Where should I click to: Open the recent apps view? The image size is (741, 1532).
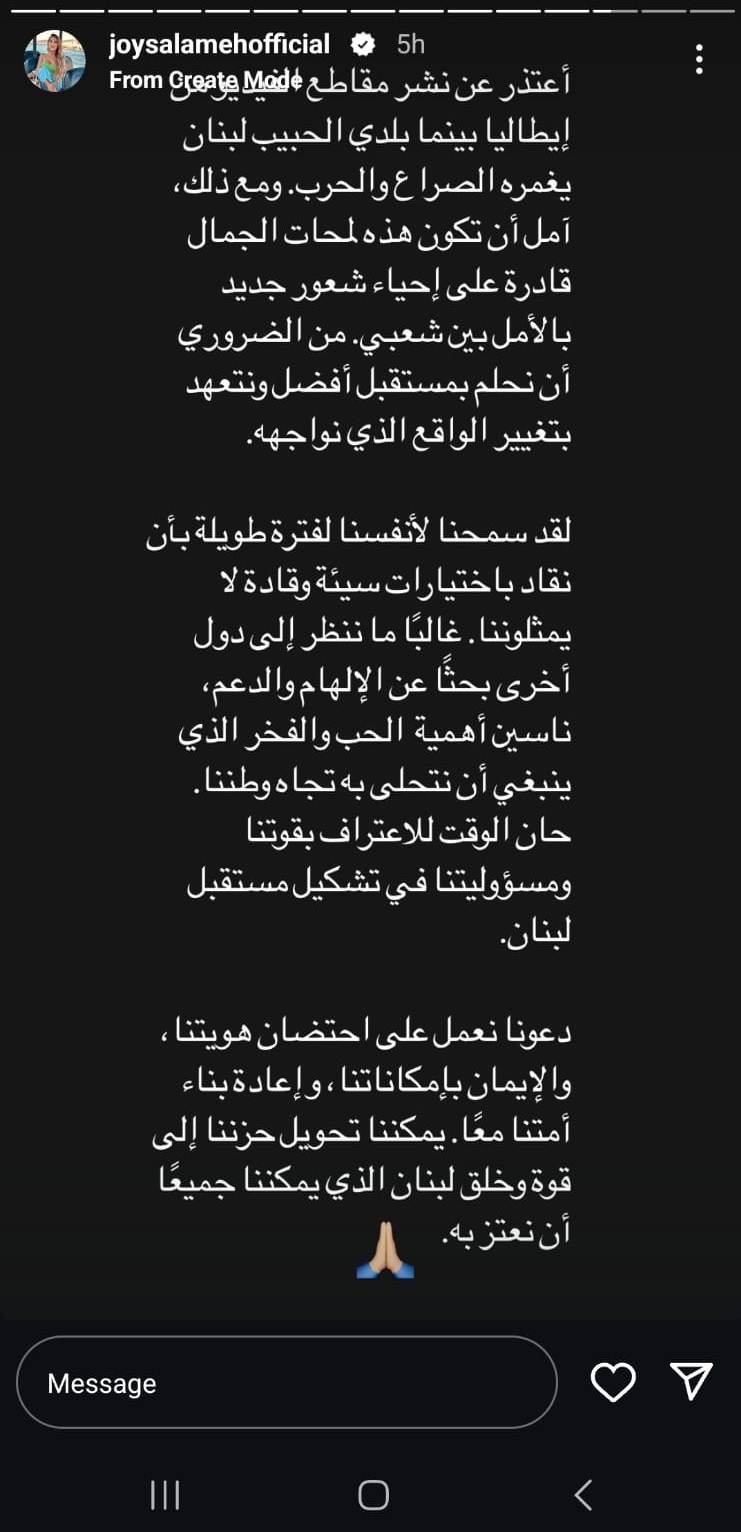(165, 1495)
